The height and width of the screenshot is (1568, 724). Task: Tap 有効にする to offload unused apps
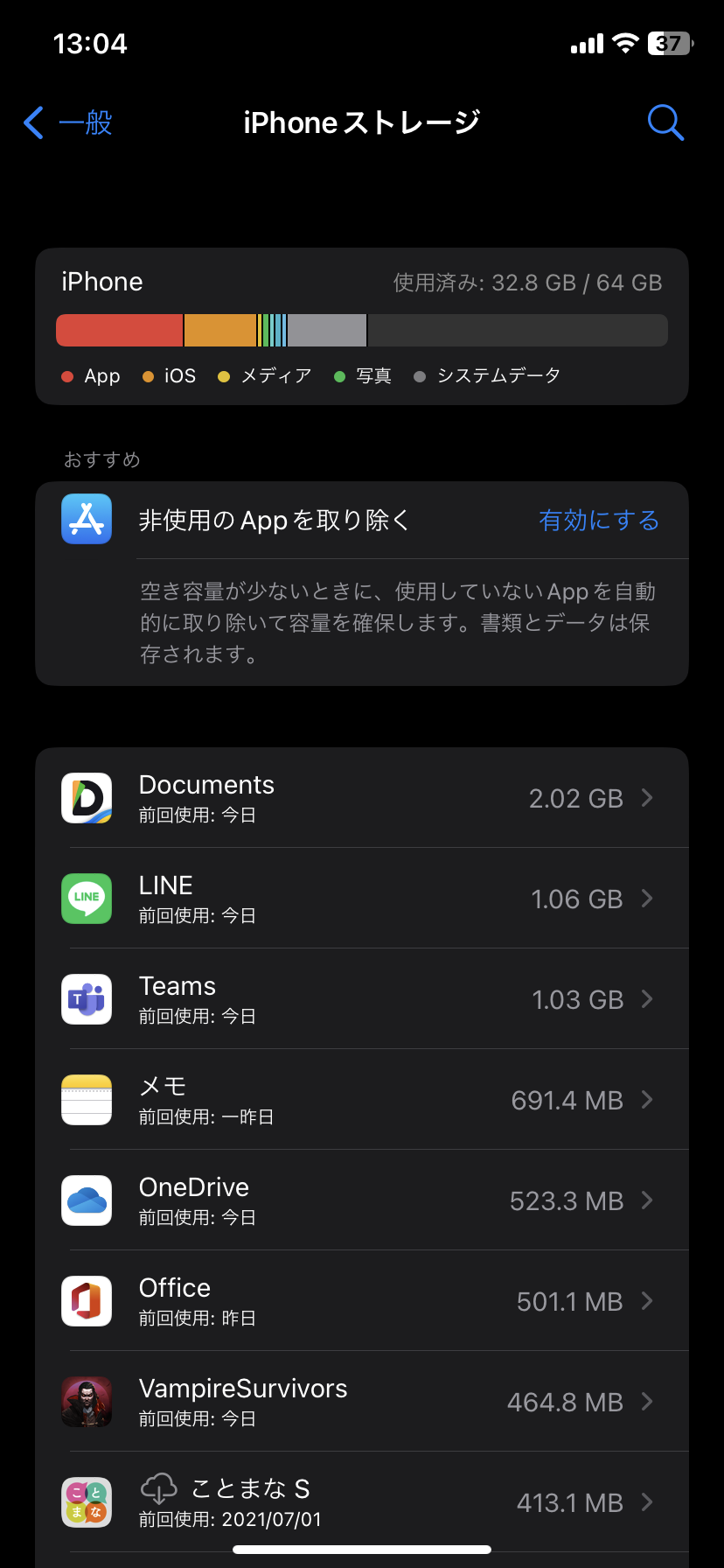599,521
